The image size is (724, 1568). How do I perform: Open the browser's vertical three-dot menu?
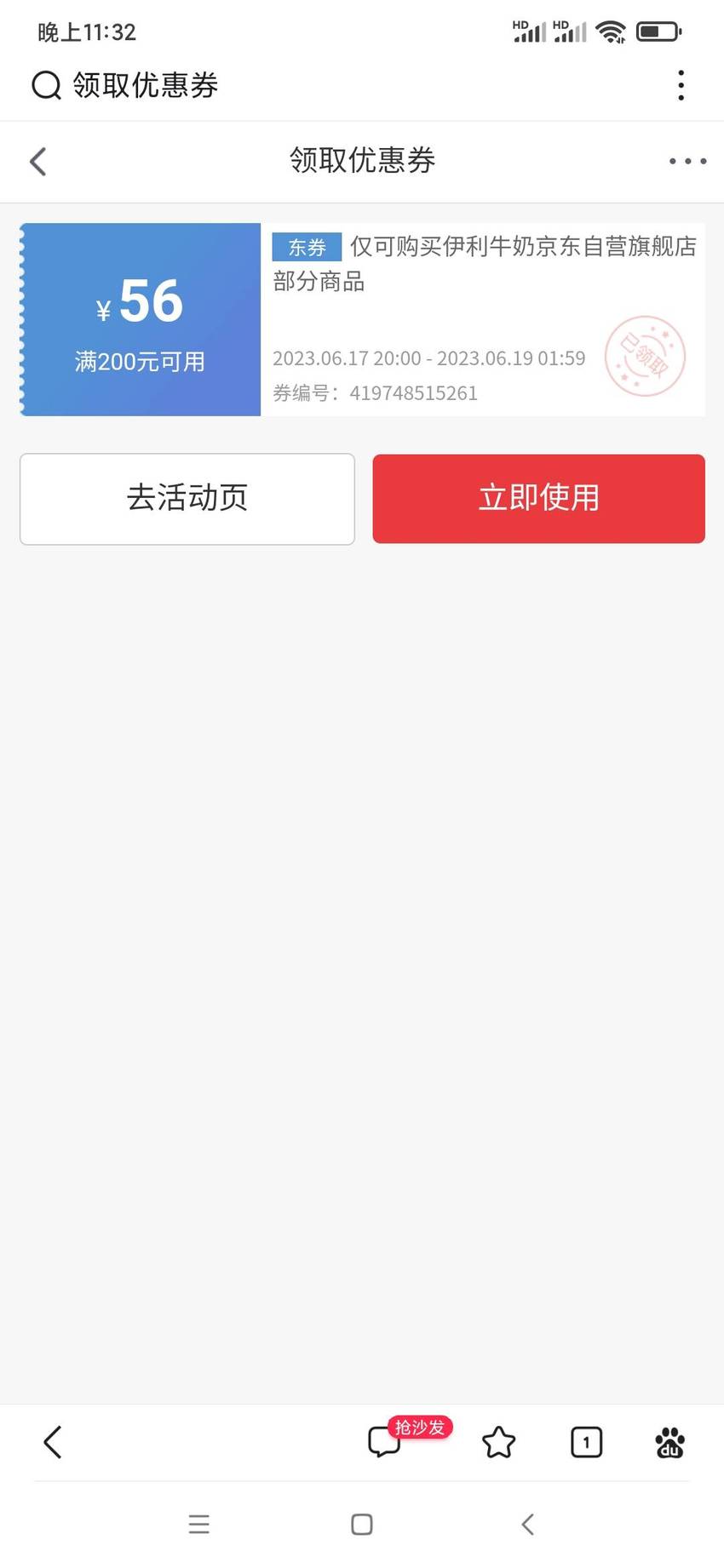(x=681, y=85)
